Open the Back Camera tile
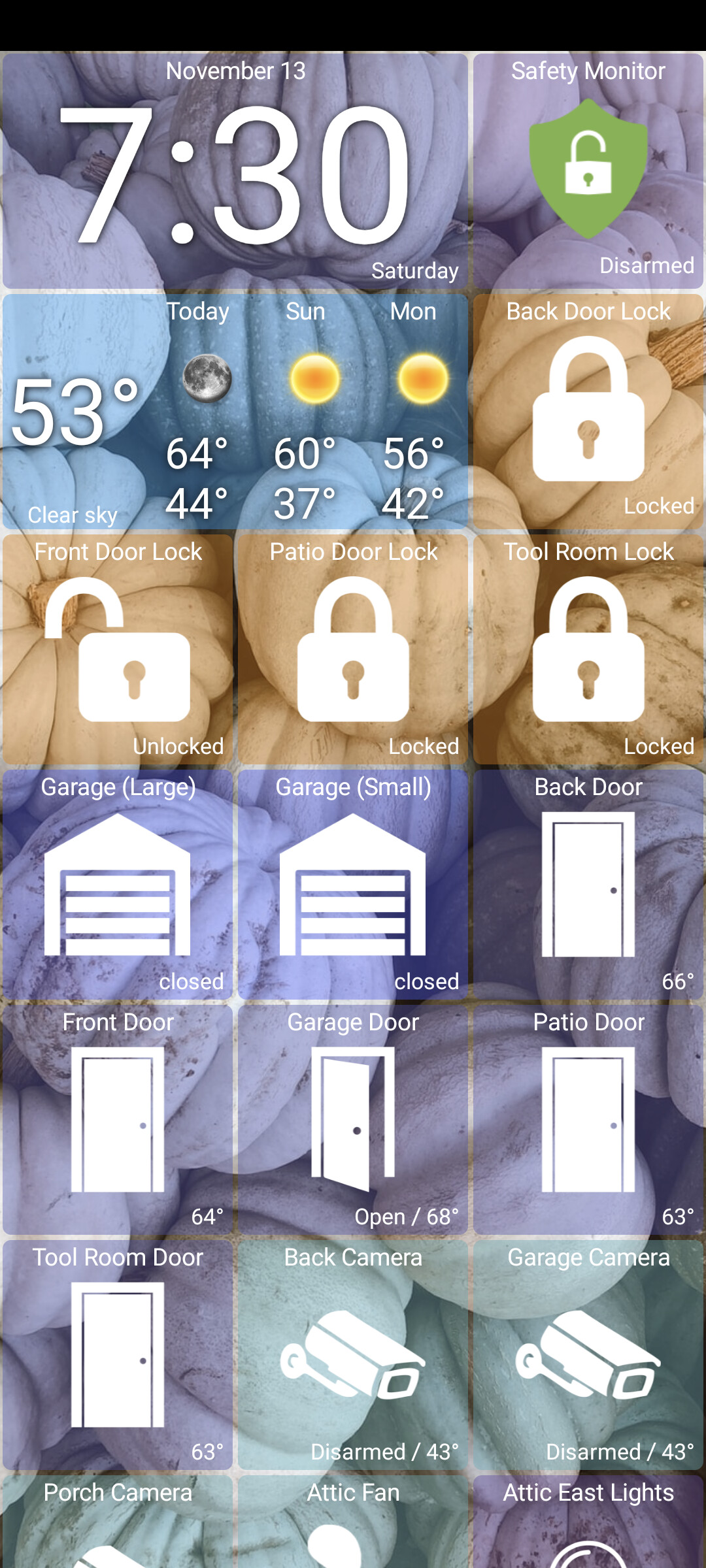The width and height of the screenshot is (706, 1568). point(353,1355)
